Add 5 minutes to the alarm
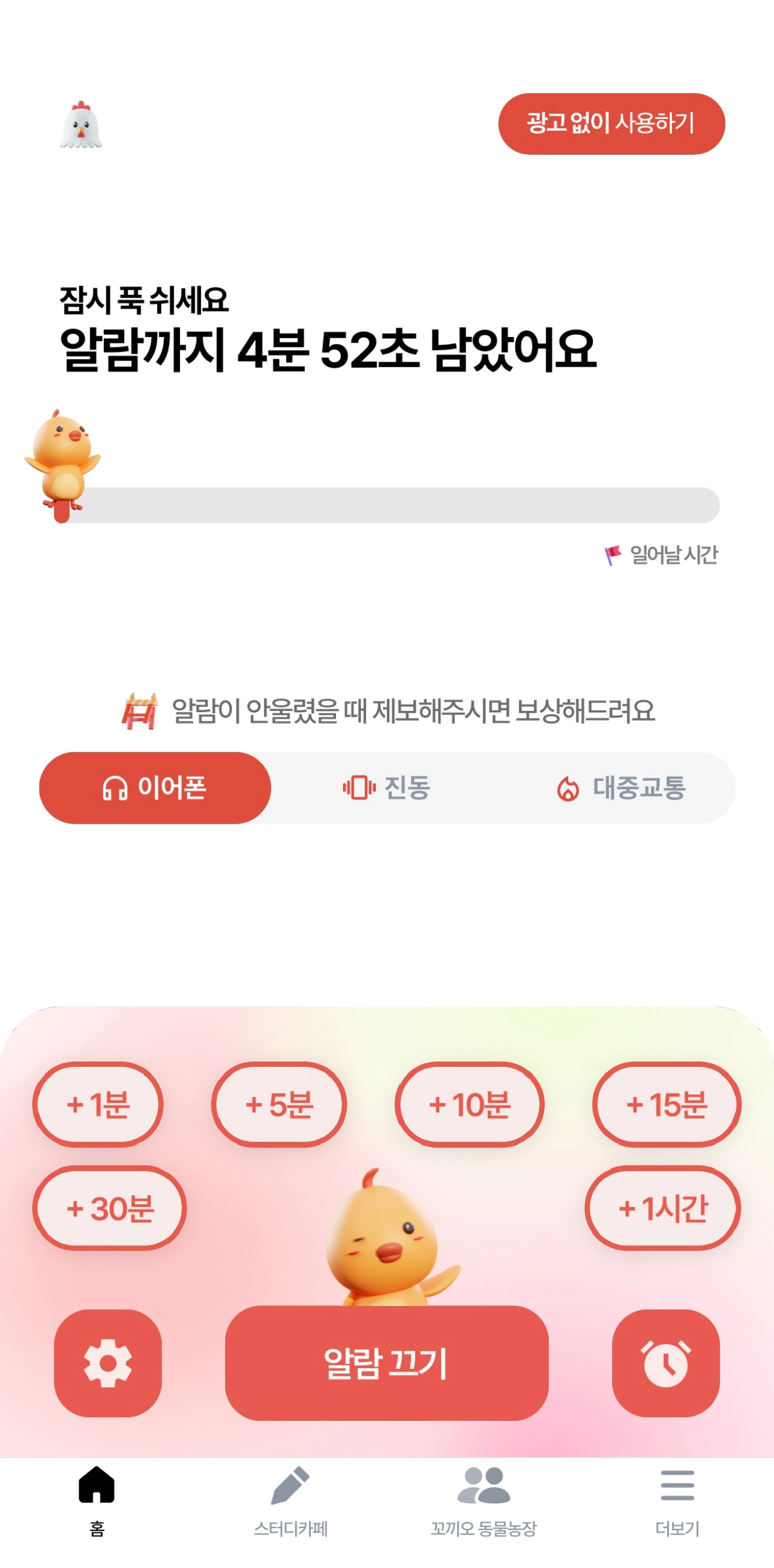Image resolution: width=774 pixels, height=1568 pixels. [279, 1104]
